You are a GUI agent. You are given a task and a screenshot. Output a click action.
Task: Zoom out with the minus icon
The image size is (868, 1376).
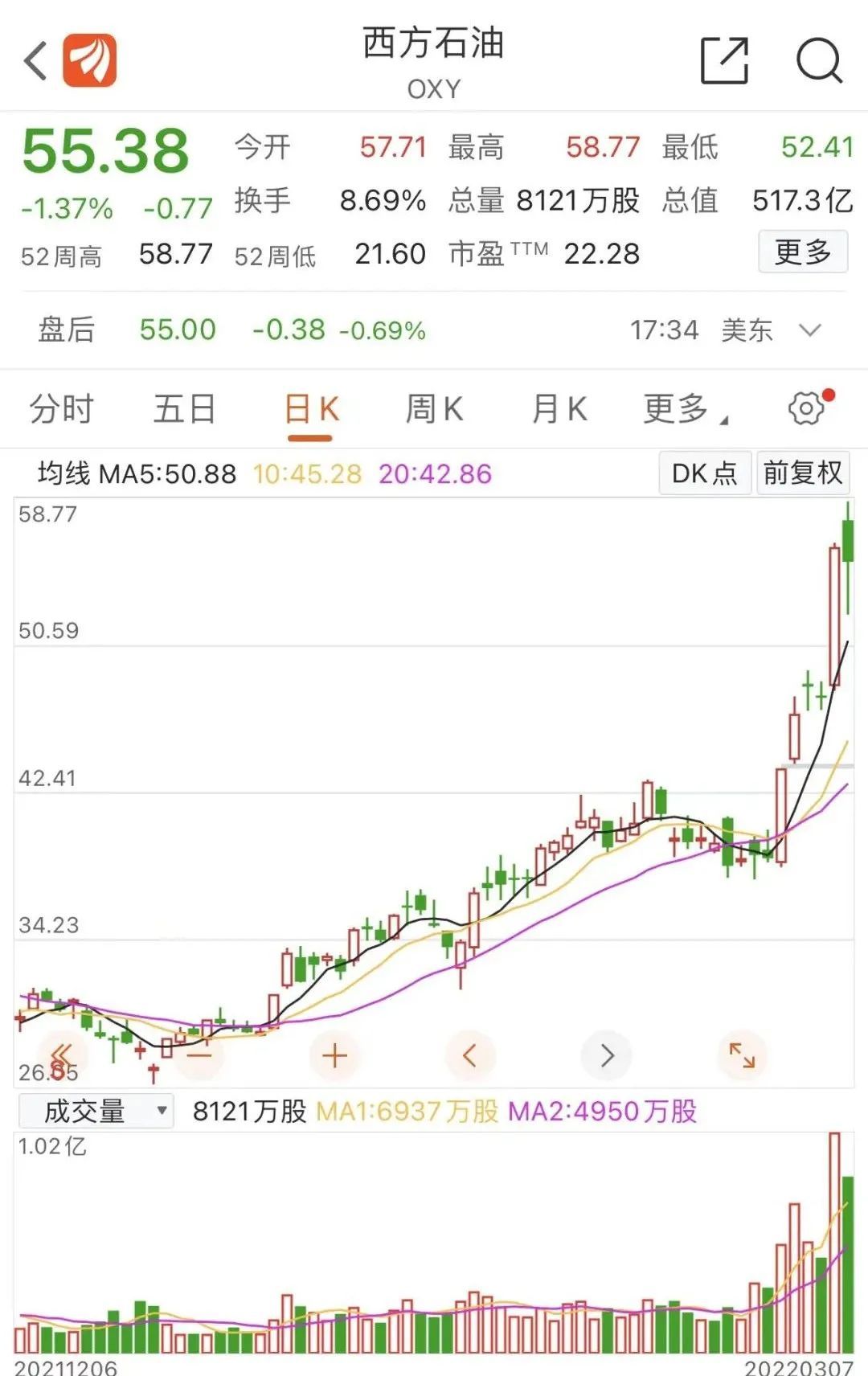tap(199, 1054)
